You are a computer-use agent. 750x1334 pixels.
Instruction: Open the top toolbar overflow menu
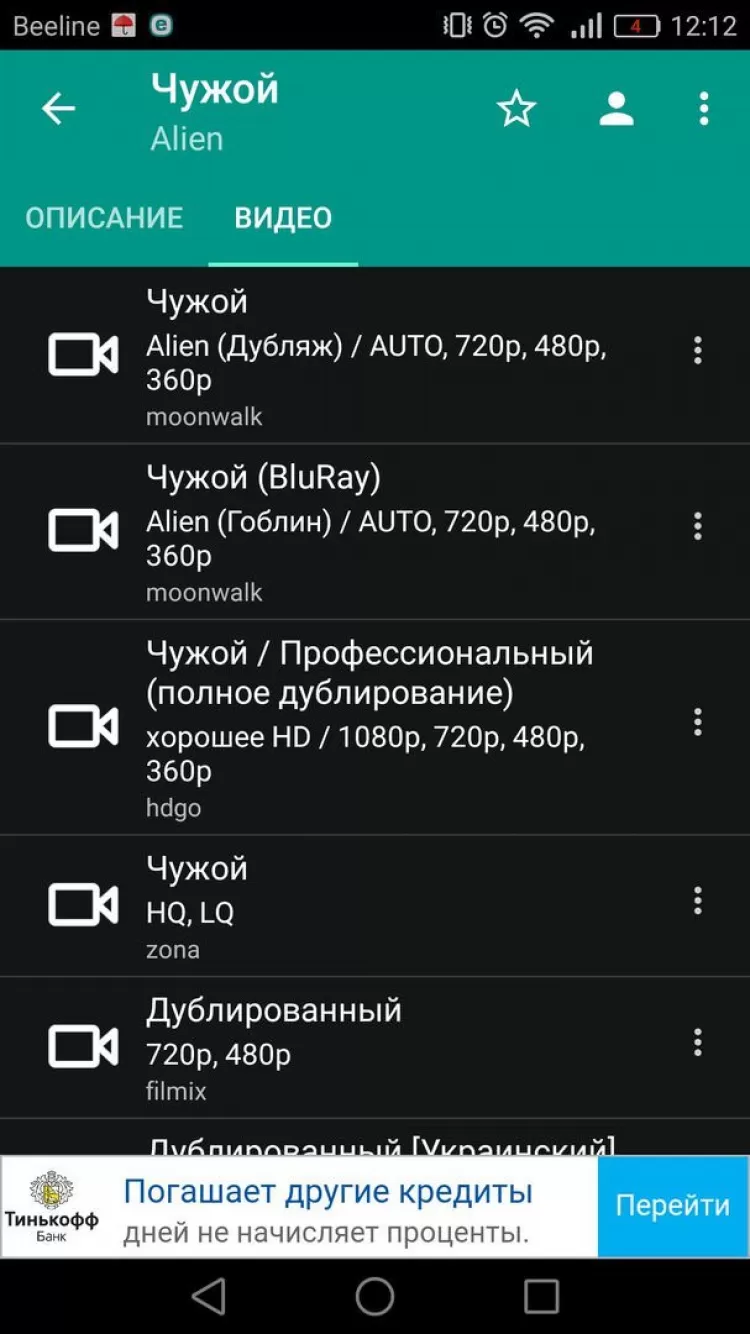click(x=704, y=109)
